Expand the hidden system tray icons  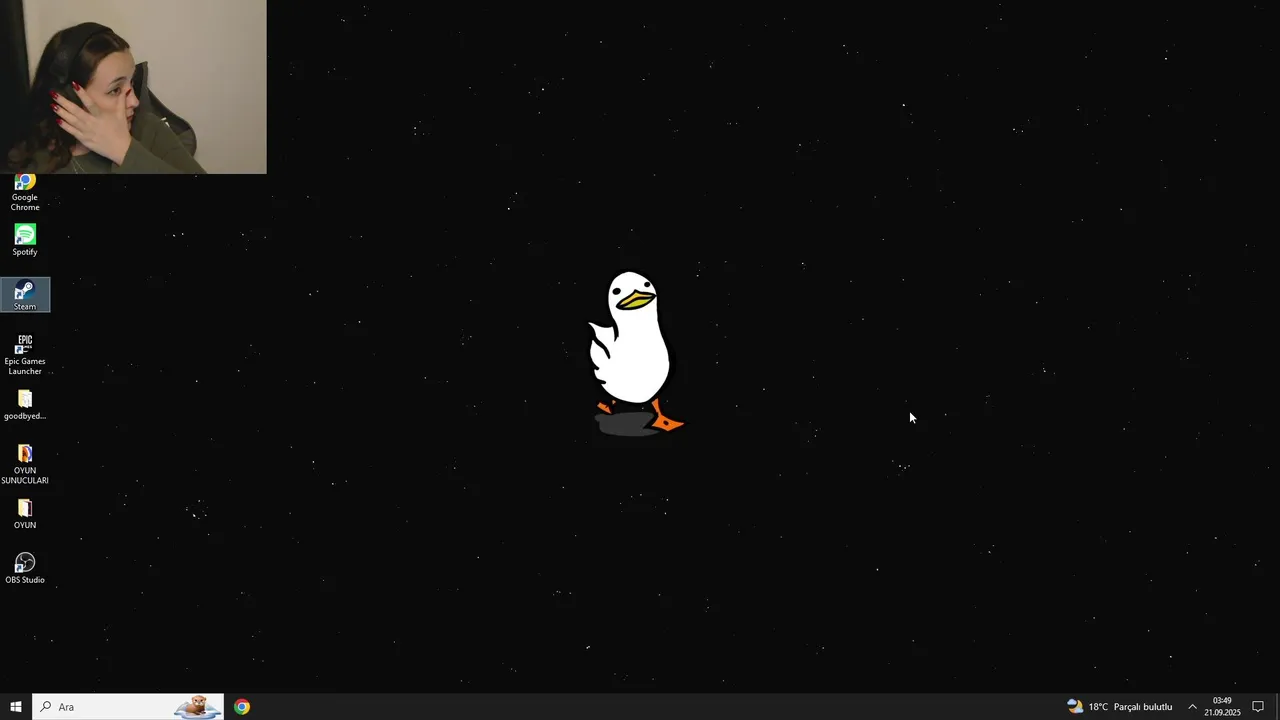(1192, 707)
